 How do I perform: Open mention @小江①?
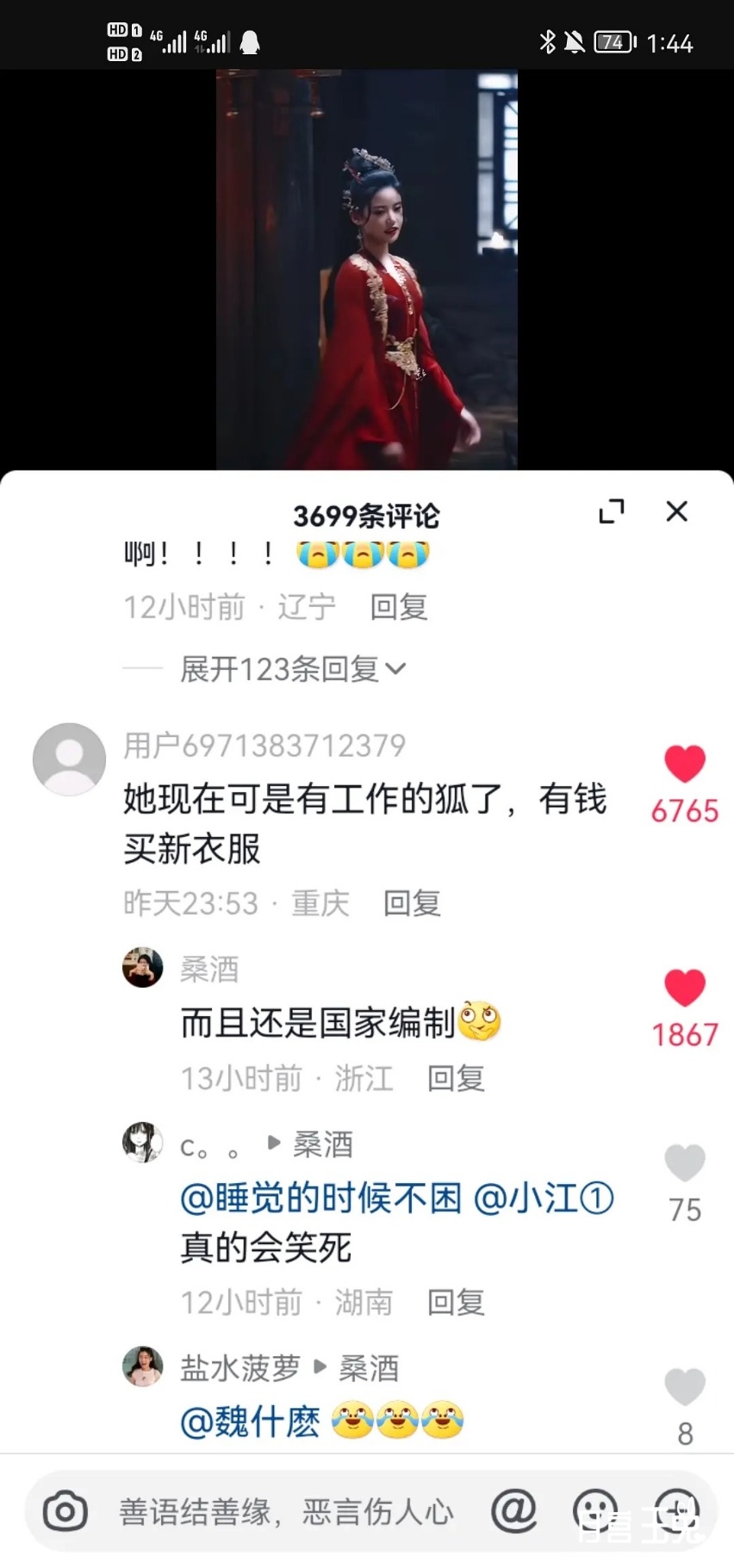pyautogui.click(x=544, y=1198)
